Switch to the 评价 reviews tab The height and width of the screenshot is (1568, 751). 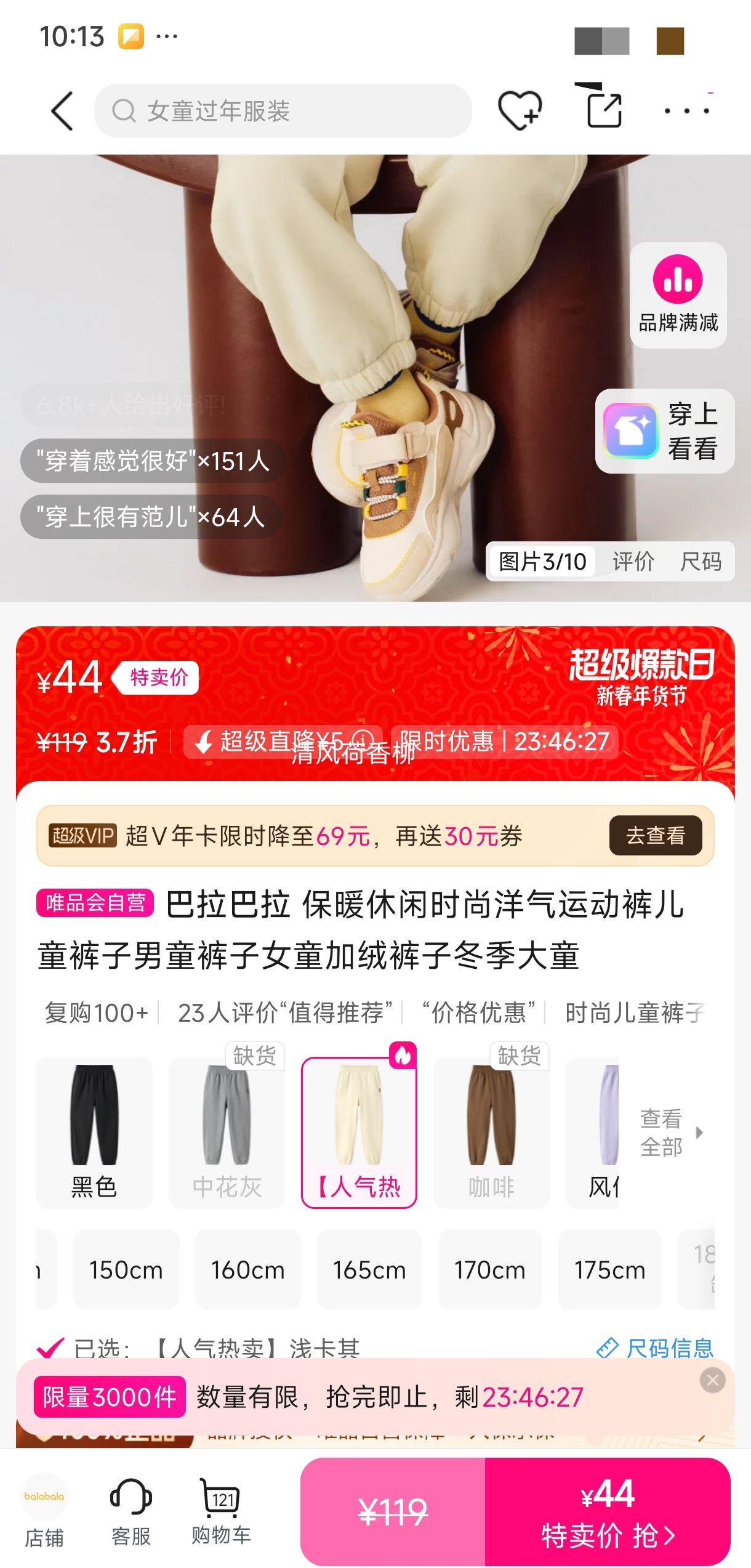coord(634,561)
